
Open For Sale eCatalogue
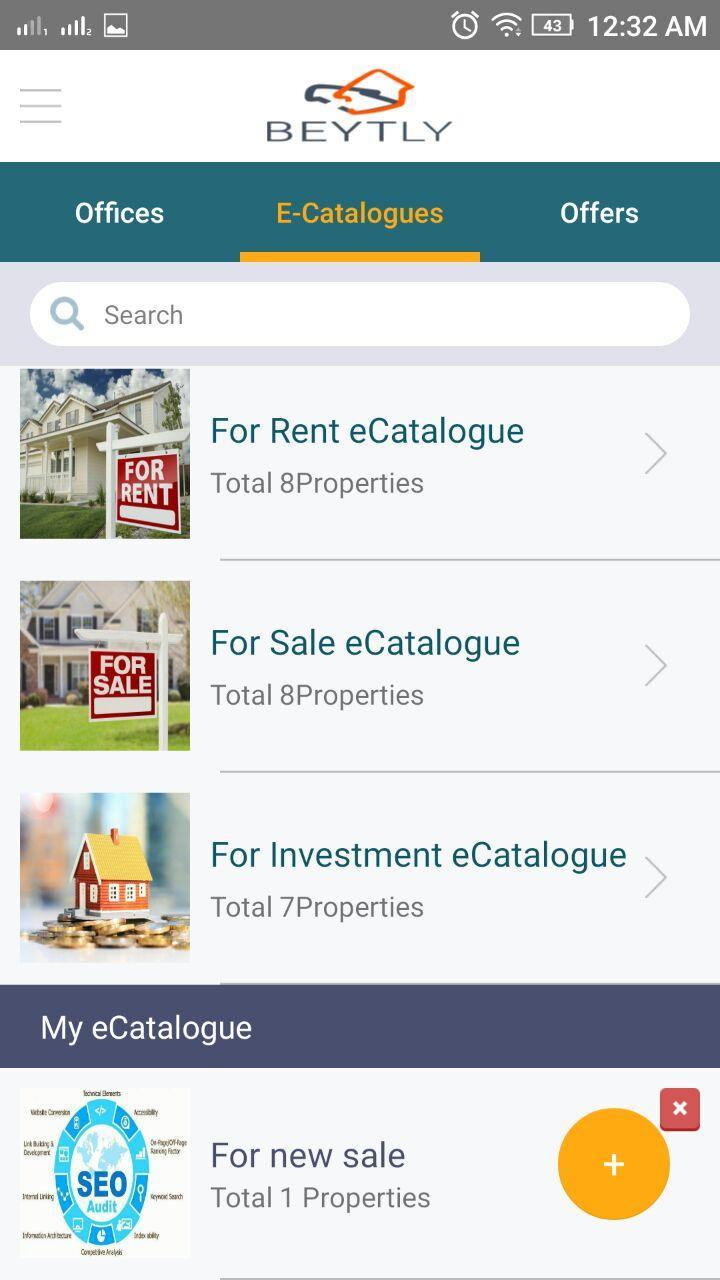pos(365,665)
